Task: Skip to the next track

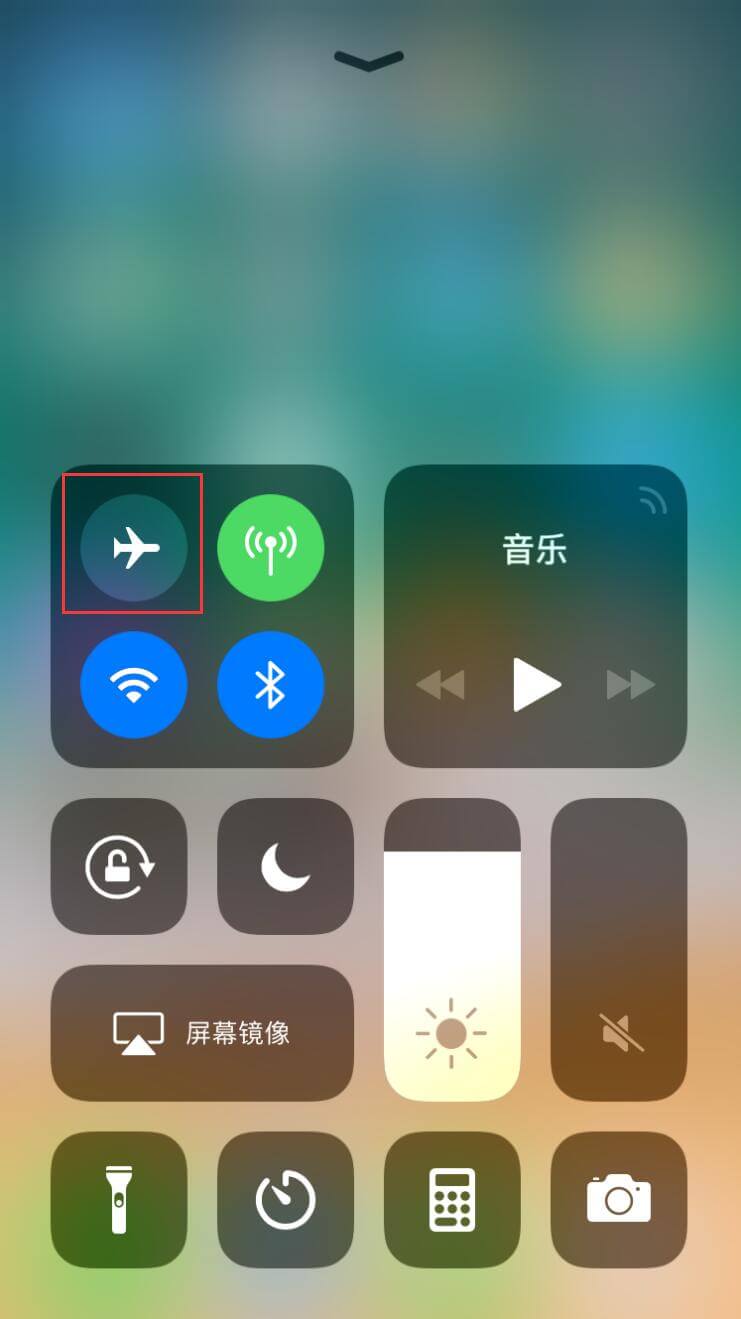Action: [x=630, y=685]
